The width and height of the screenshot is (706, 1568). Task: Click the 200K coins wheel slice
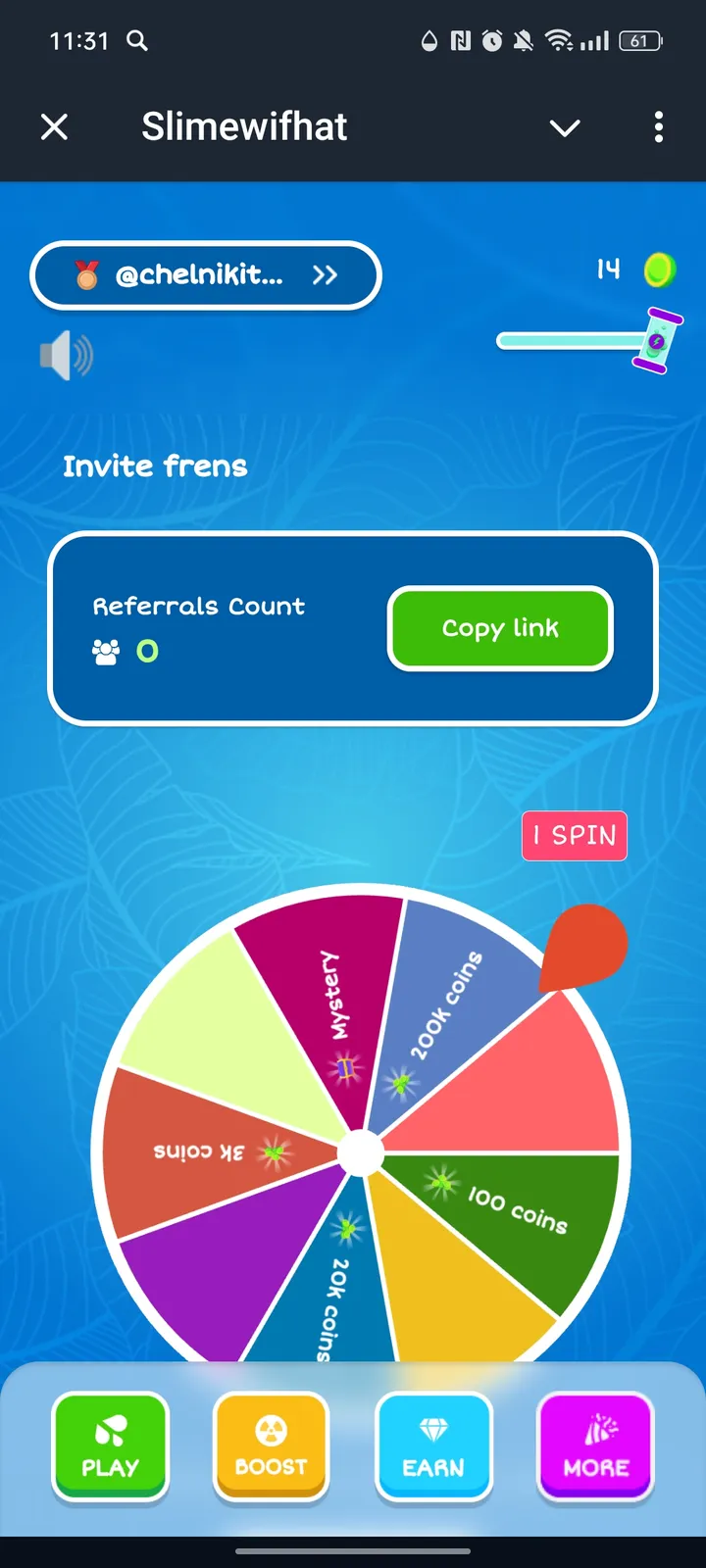(446, 1009)
